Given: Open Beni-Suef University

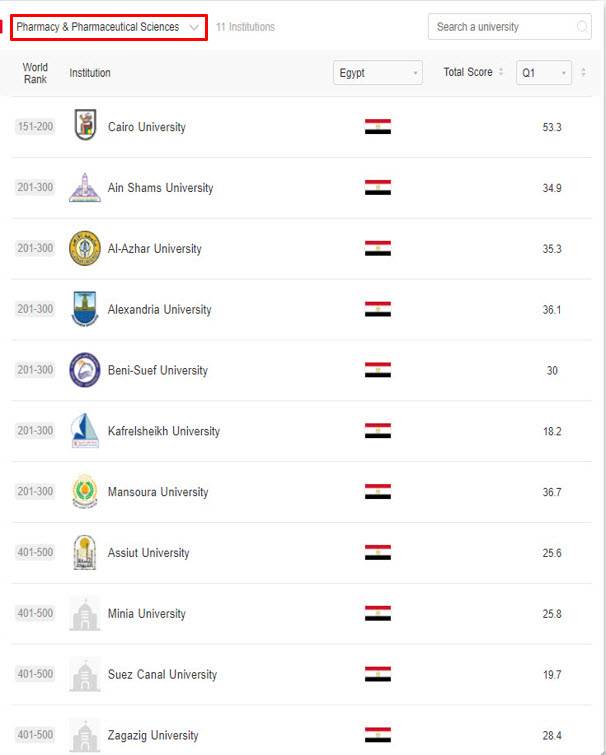Looking at the screenshot, I should pos(157,371).
